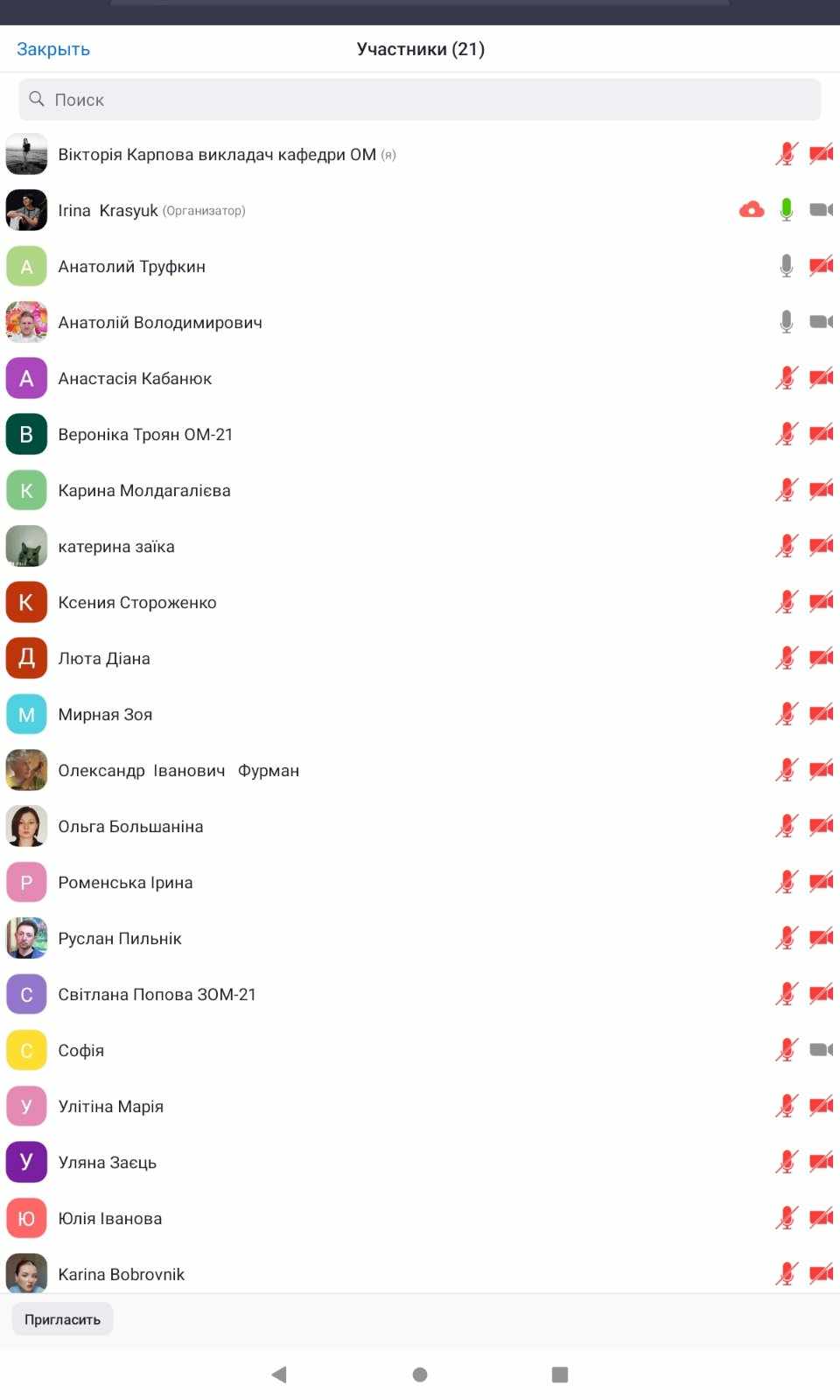The width and height of the screenshot is (840, 1400).
Task: Open Ксения Стороженко participant row
Action: 137,602
